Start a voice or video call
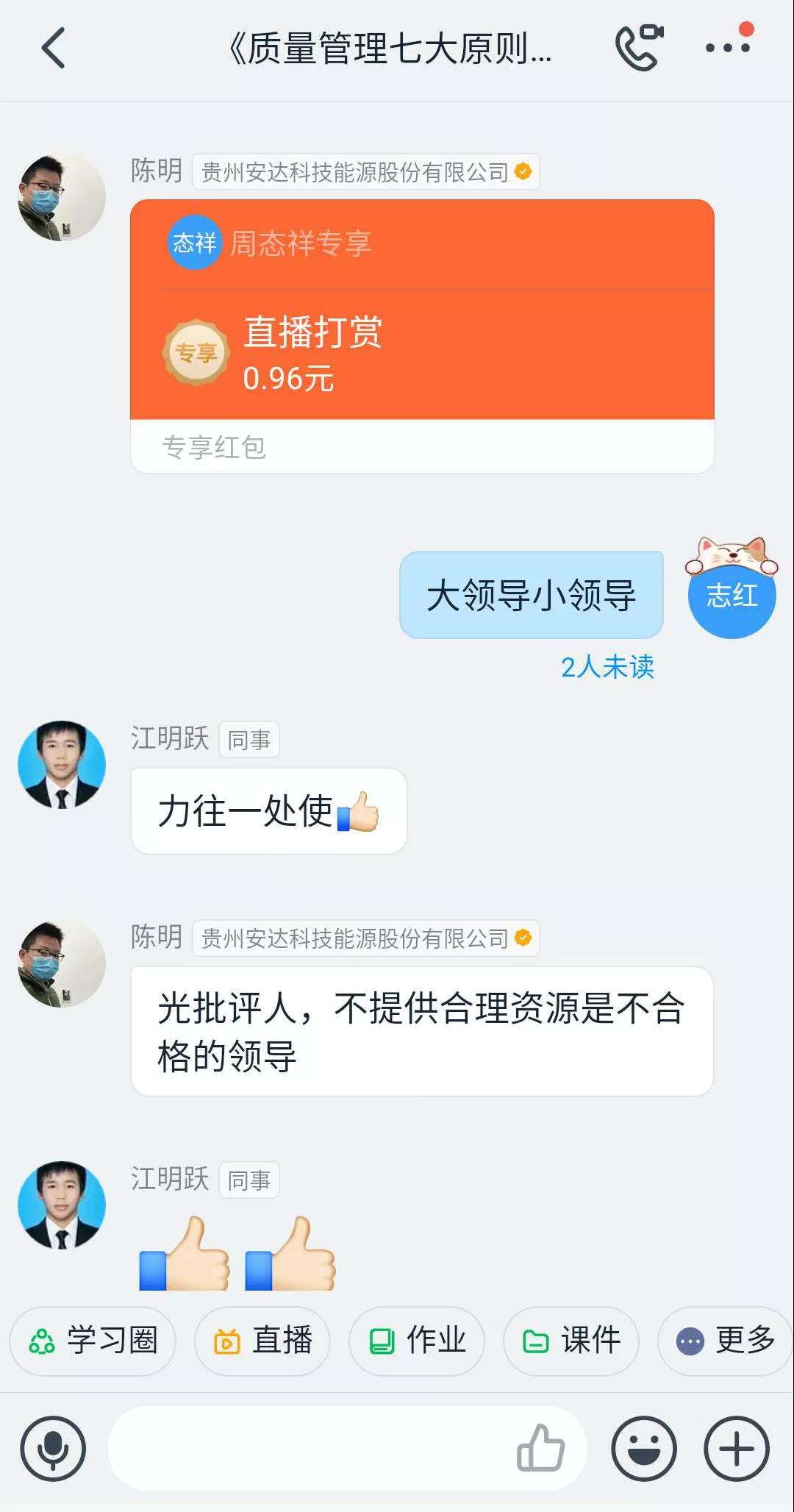 click(638, 48)
